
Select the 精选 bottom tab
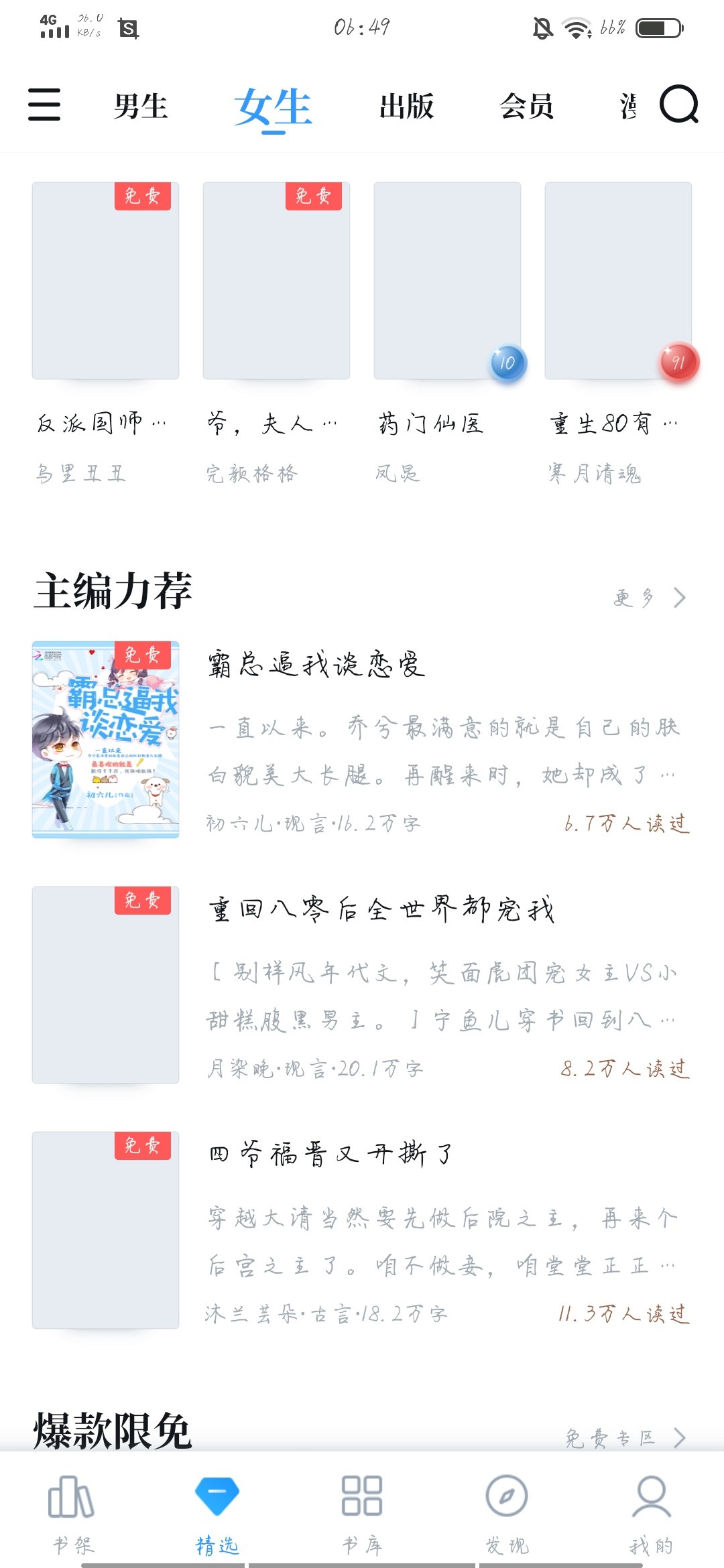tap(217, 1514)
